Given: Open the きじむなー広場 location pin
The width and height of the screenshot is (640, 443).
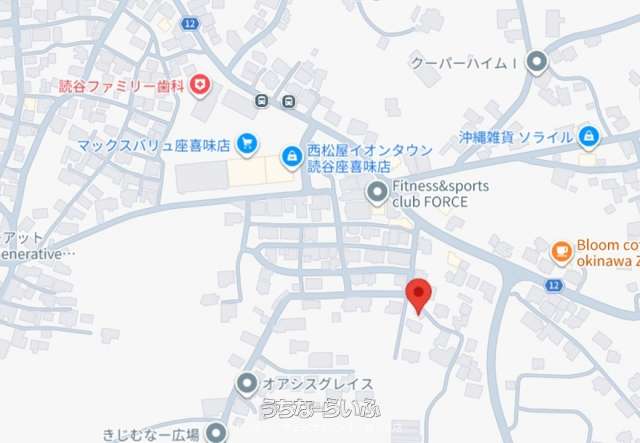Looking at the screenshot, I should (x=216, y=432).
